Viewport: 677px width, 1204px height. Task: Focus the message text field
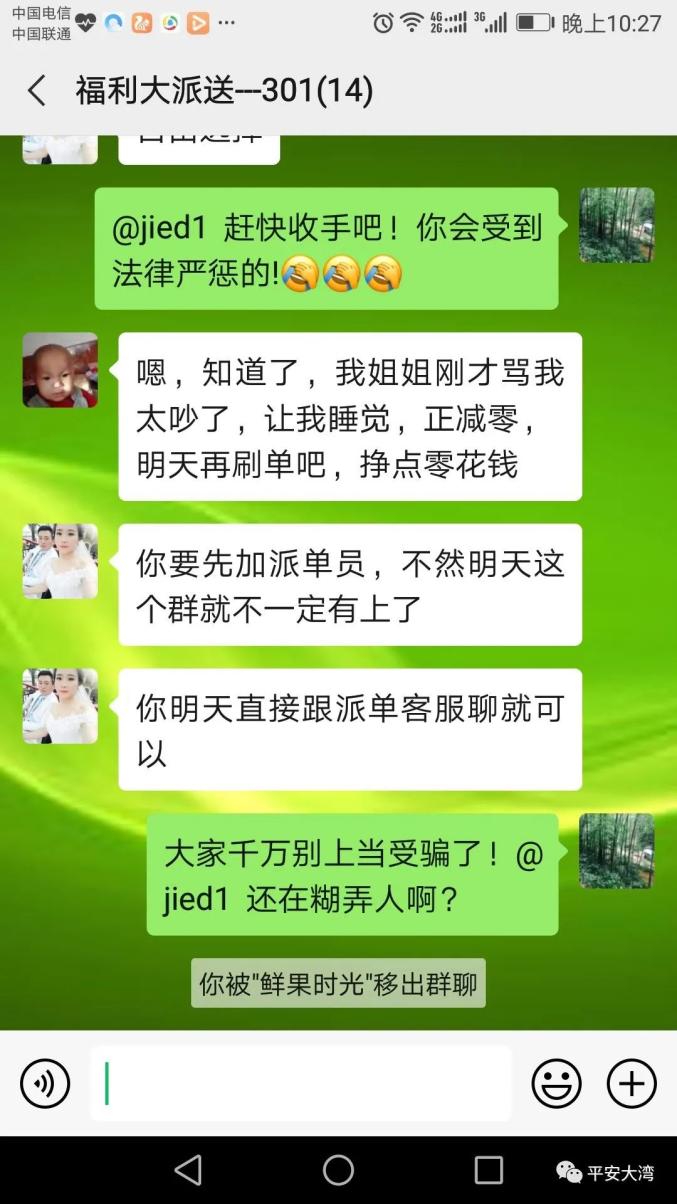point(300,1083)
